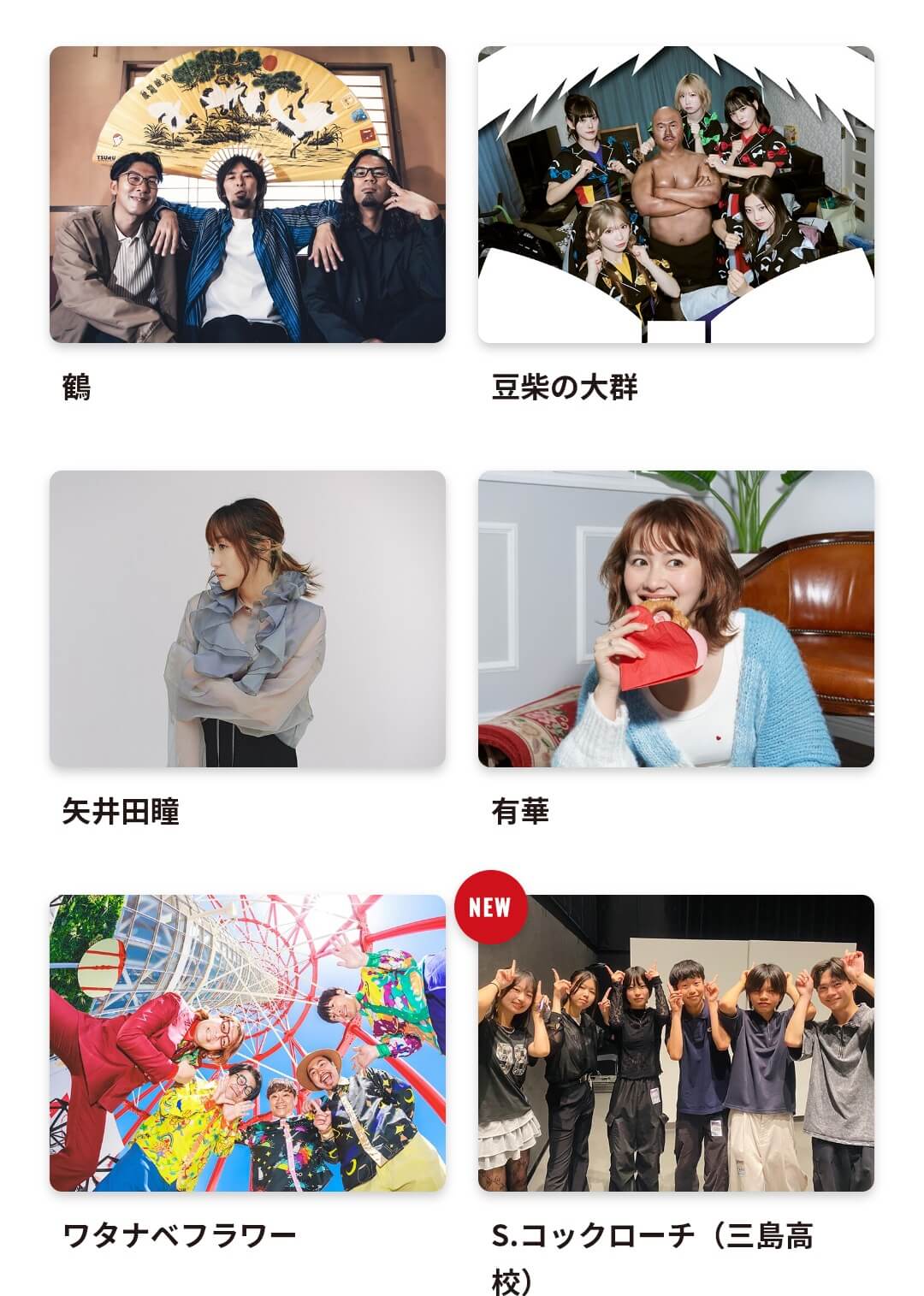Select the 矢井田瞳 artist card

click(247, 618)
